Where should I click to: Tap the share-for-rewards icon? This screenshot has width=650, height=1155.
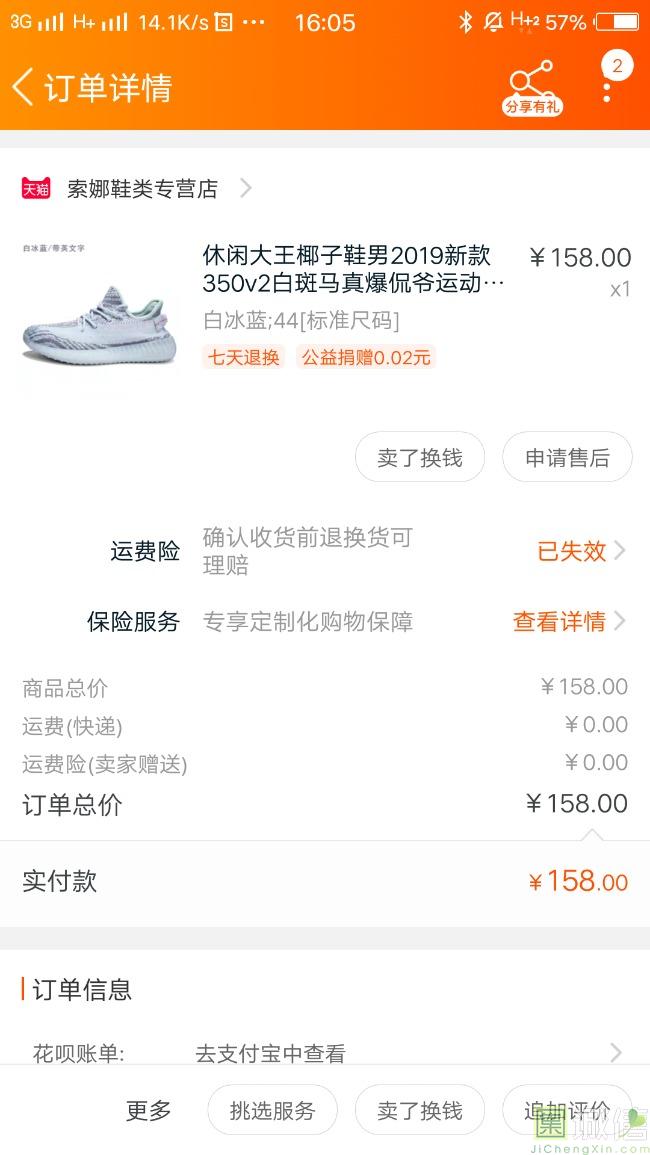coord(531,88)
